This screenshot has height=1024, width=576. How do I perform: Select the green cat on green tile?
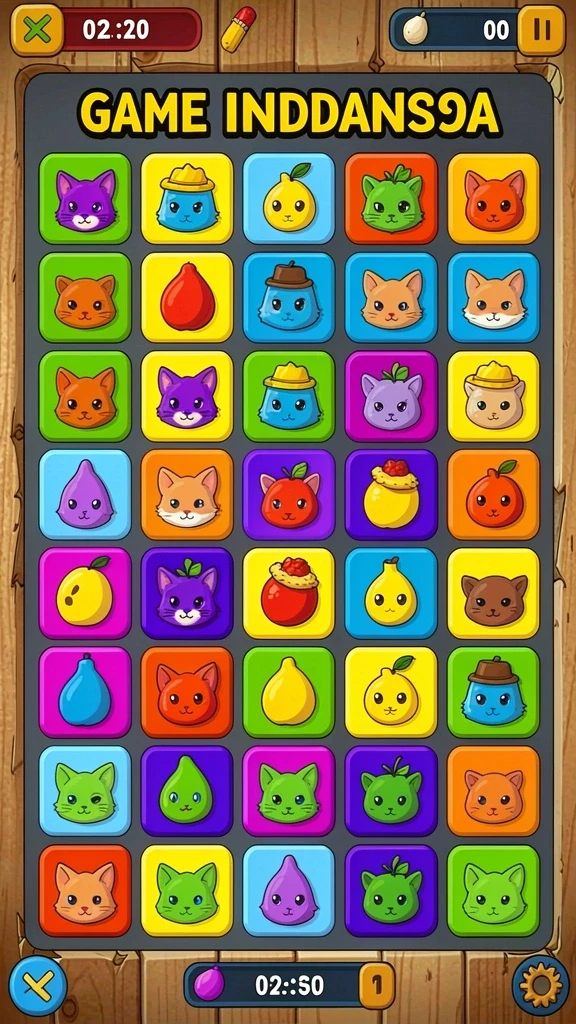coord(494,890)
